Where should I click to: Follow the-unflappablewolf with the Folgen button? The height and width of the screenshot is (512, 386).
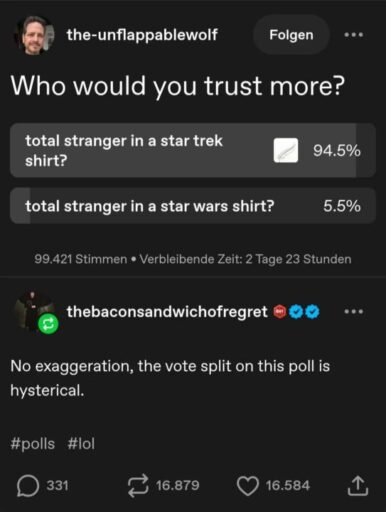click(291, 35)
